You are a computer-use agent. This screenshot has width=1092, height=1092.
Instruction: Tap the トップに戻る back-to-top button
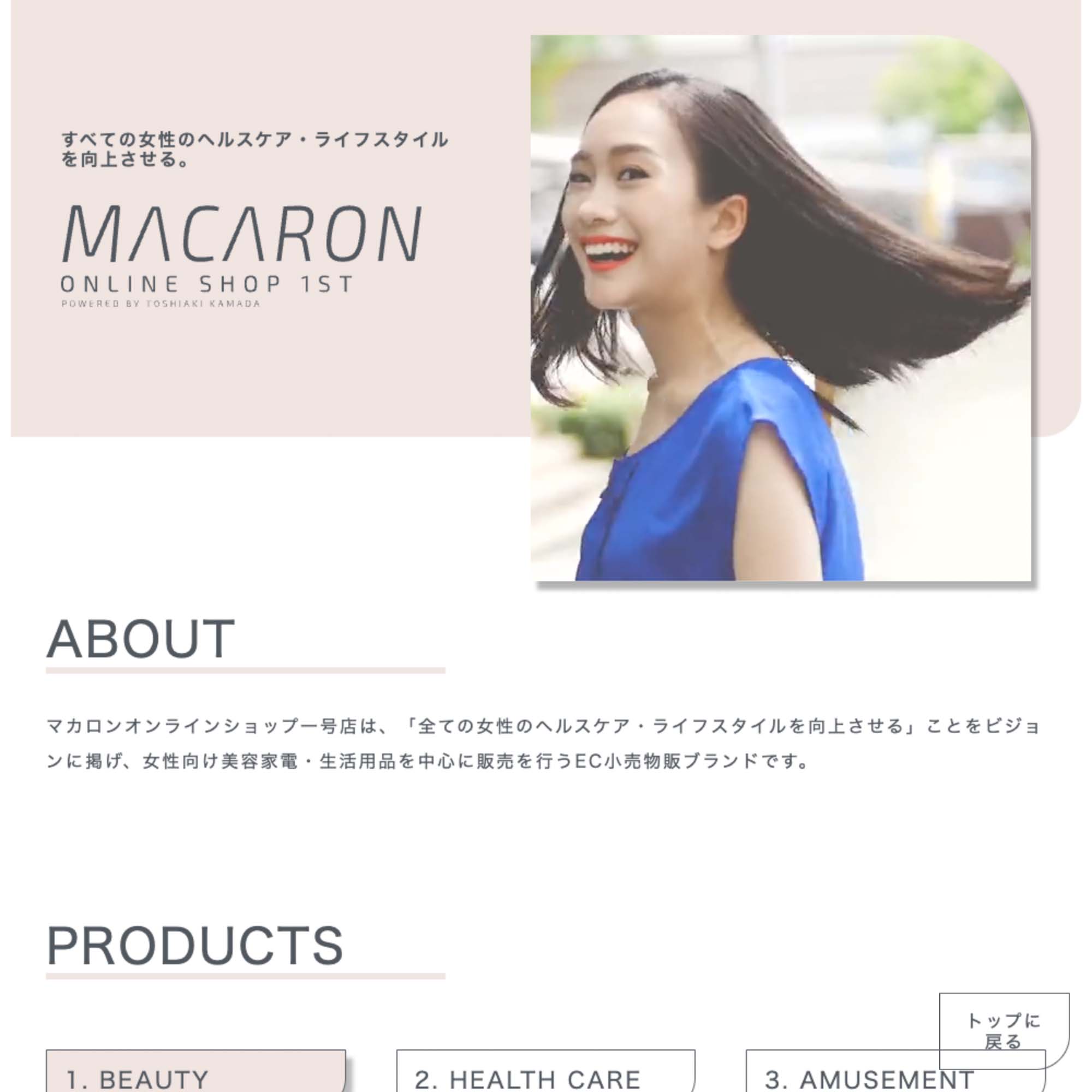tap(1004, 1030)
